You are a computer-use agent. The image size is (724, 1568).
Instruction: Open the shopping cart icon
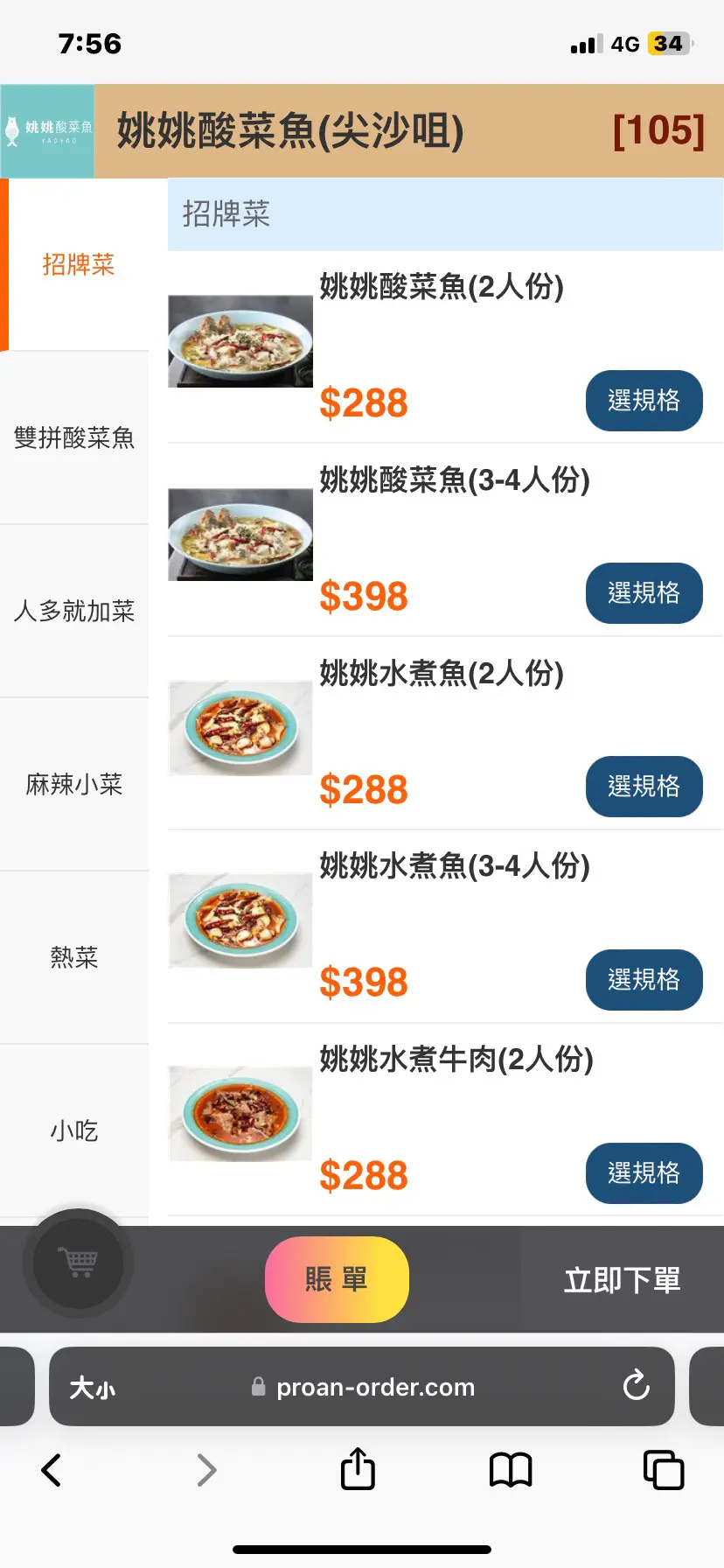tap(78, 1263)
